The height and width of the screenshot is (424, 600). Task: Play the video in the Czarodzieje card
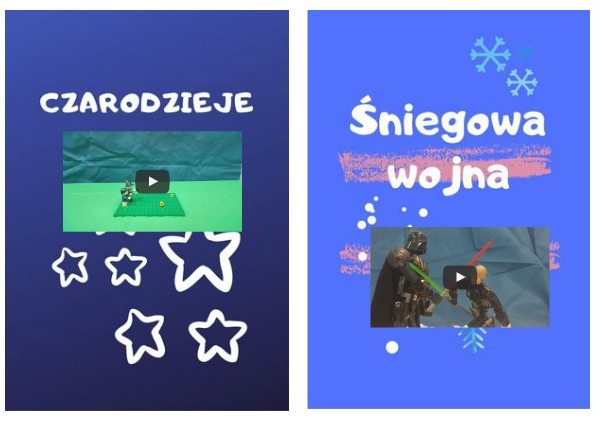(x=152, y=181)
